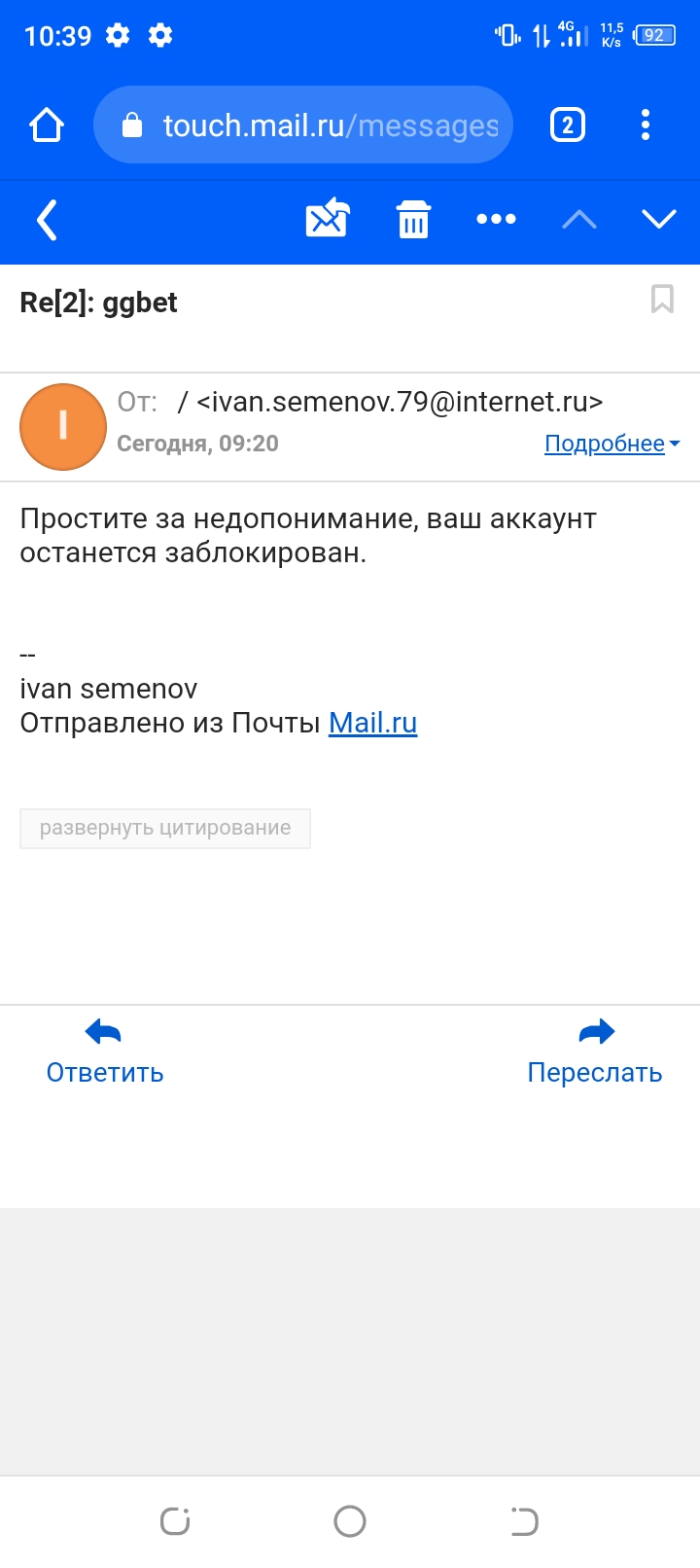Open the three-dot more actions menu
700x1568 pixels.
pyautogui.click(x=496, y=219)
